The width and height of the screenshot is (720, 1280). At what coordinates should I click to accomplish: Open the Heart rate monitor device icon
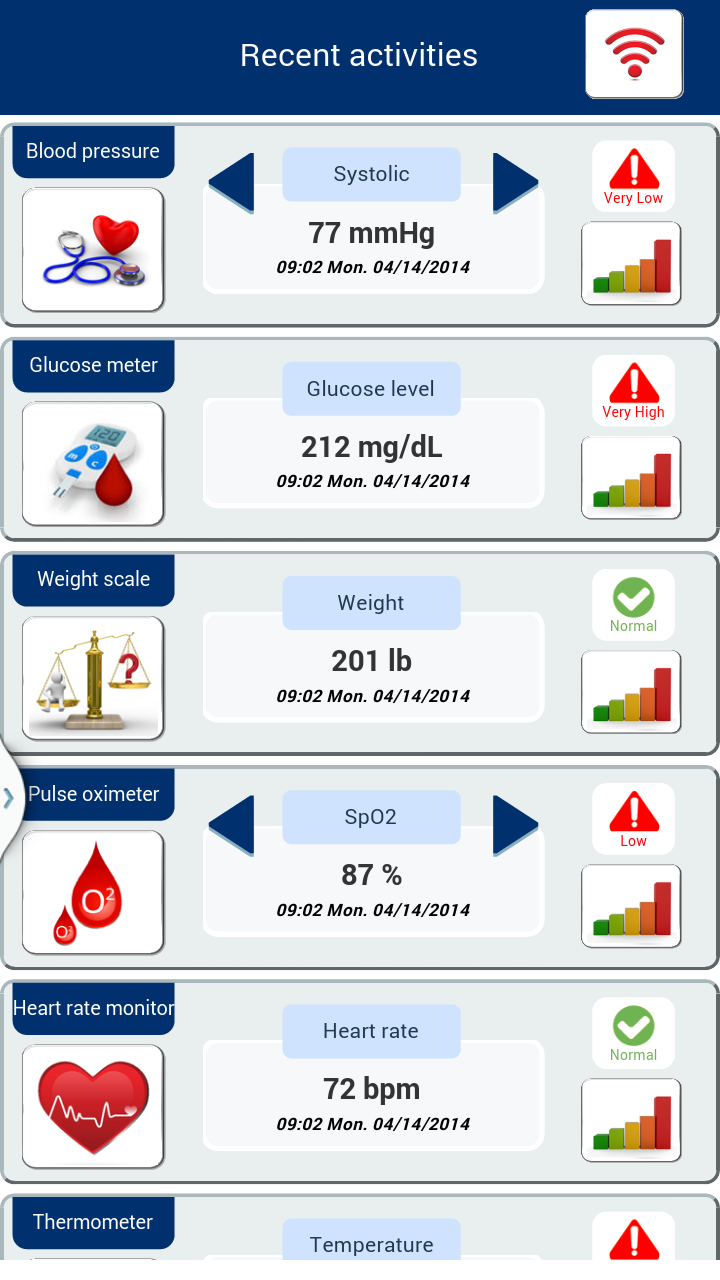[93, 1106]
